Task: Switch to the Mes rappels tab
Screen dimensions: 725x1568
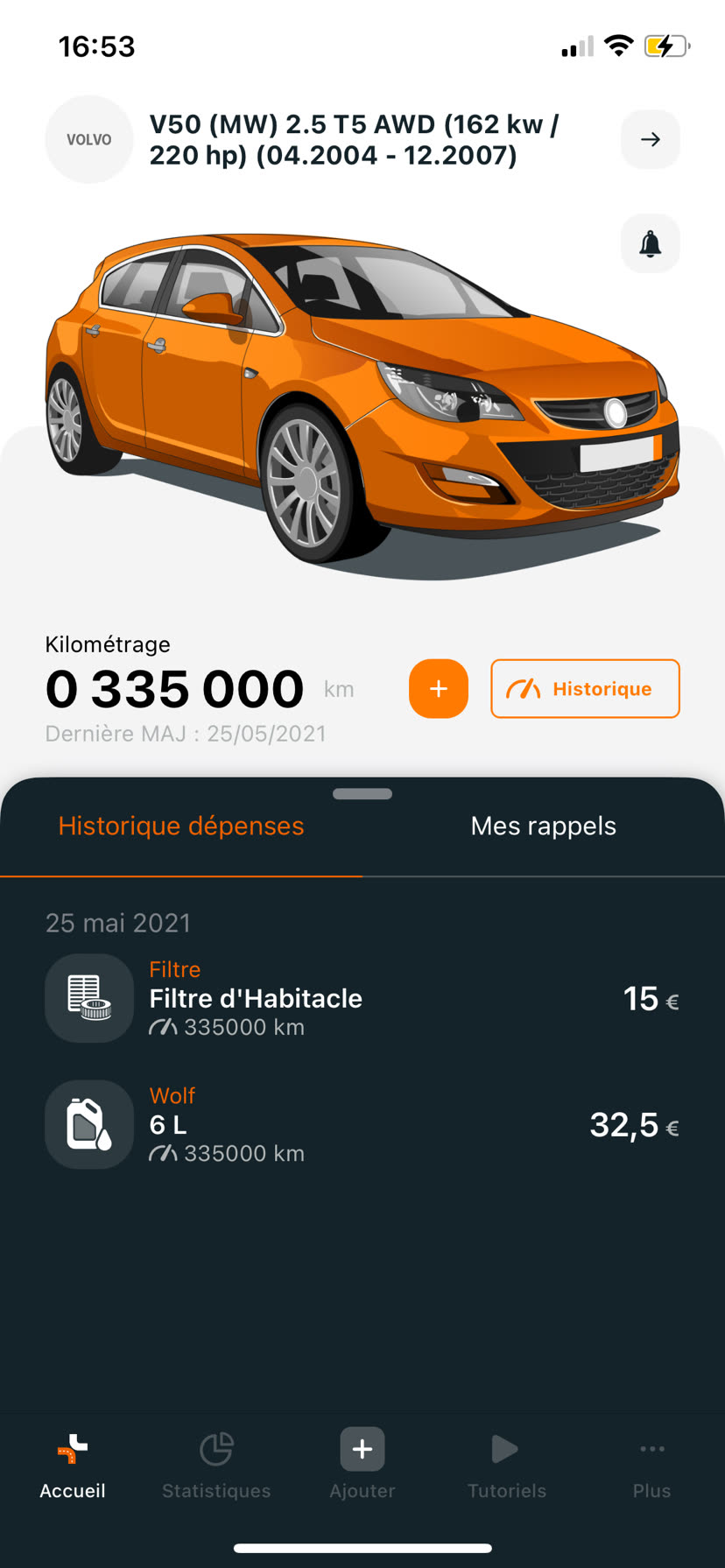Action: [543, 826]
